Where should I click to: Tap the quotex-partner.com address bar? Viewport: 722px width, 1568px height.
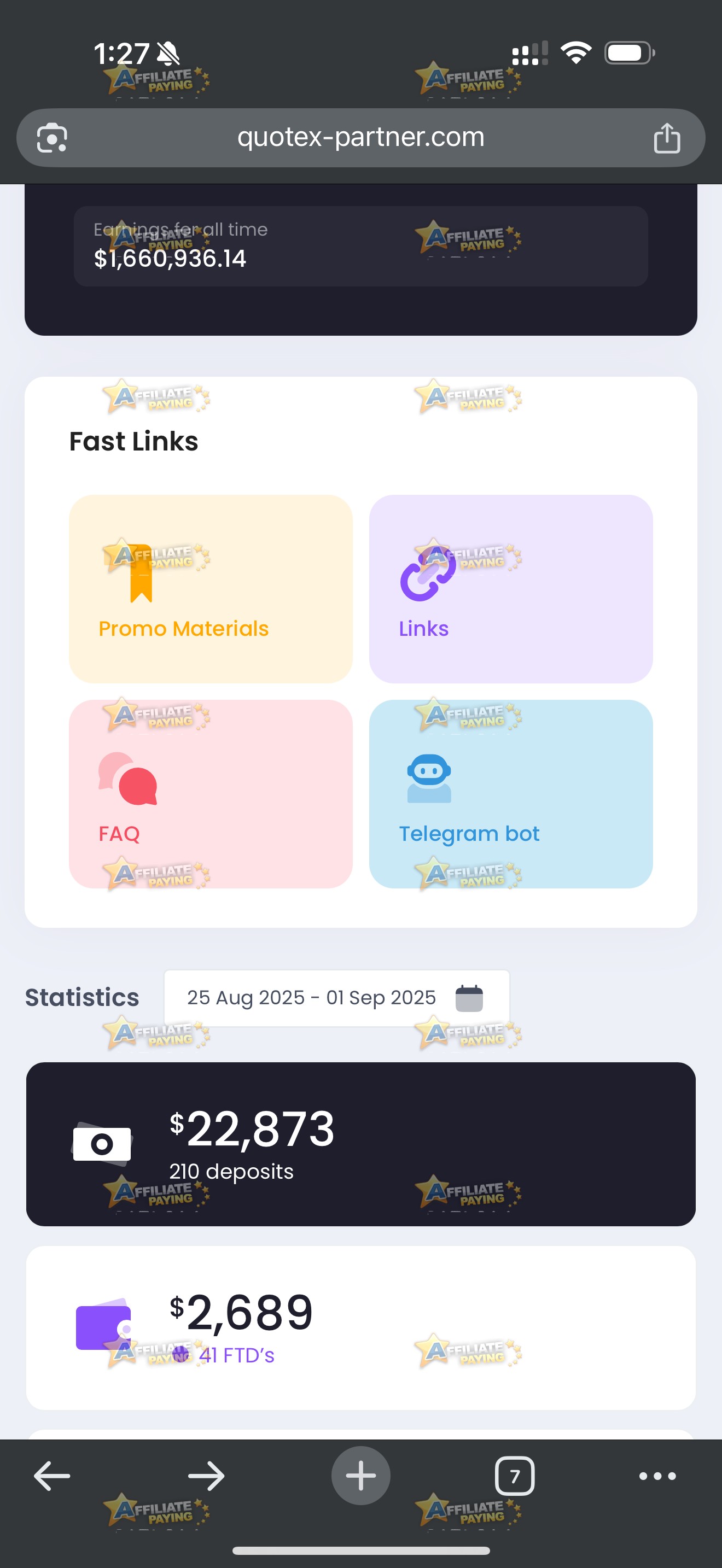click(x=360, y=138)
